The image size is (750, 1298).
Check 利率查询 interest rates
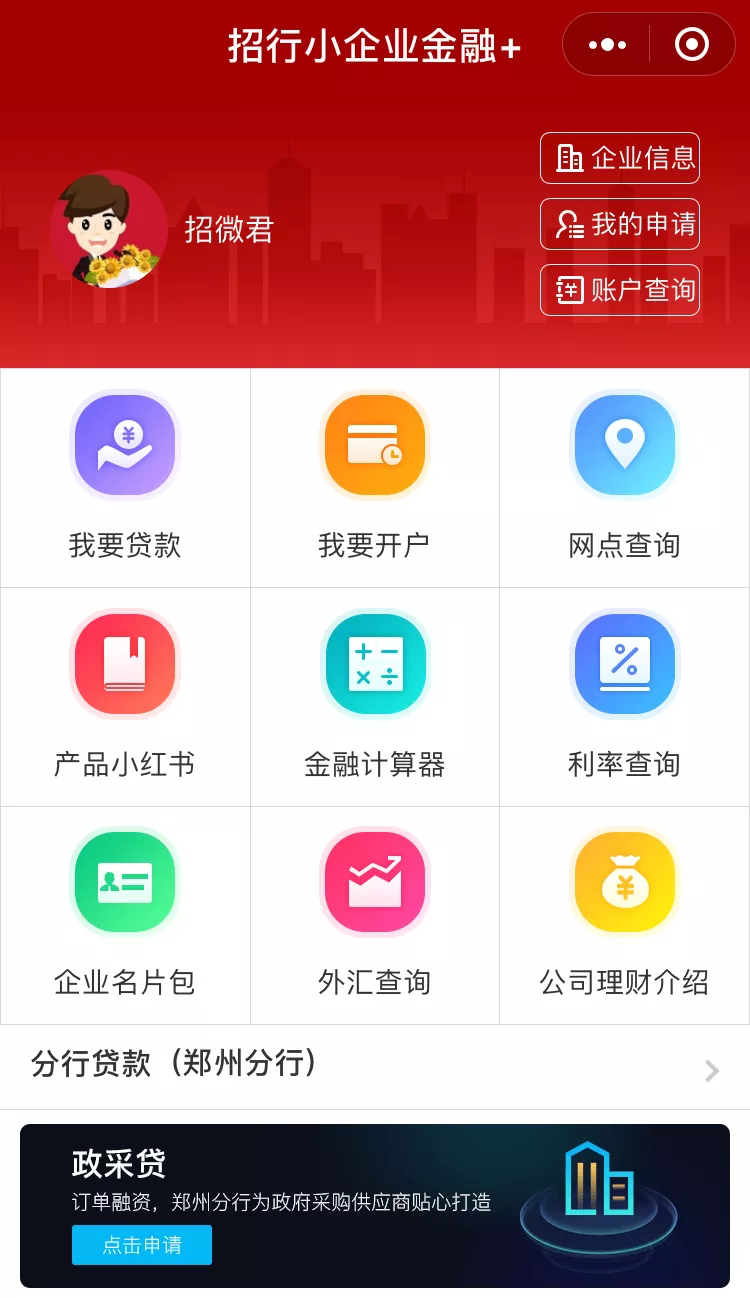click(625, 697)
